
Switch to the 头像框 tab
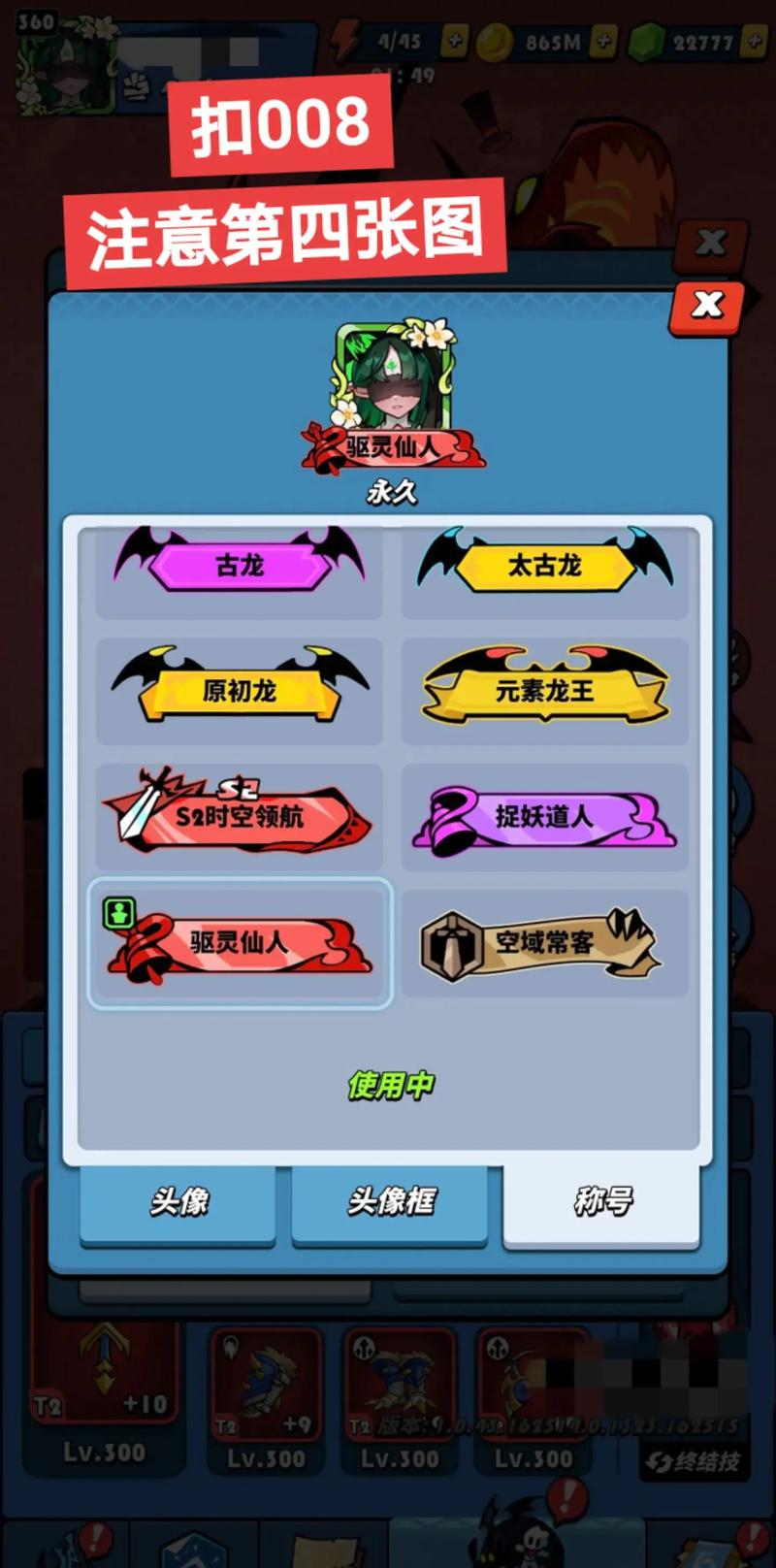point(390,1202)
